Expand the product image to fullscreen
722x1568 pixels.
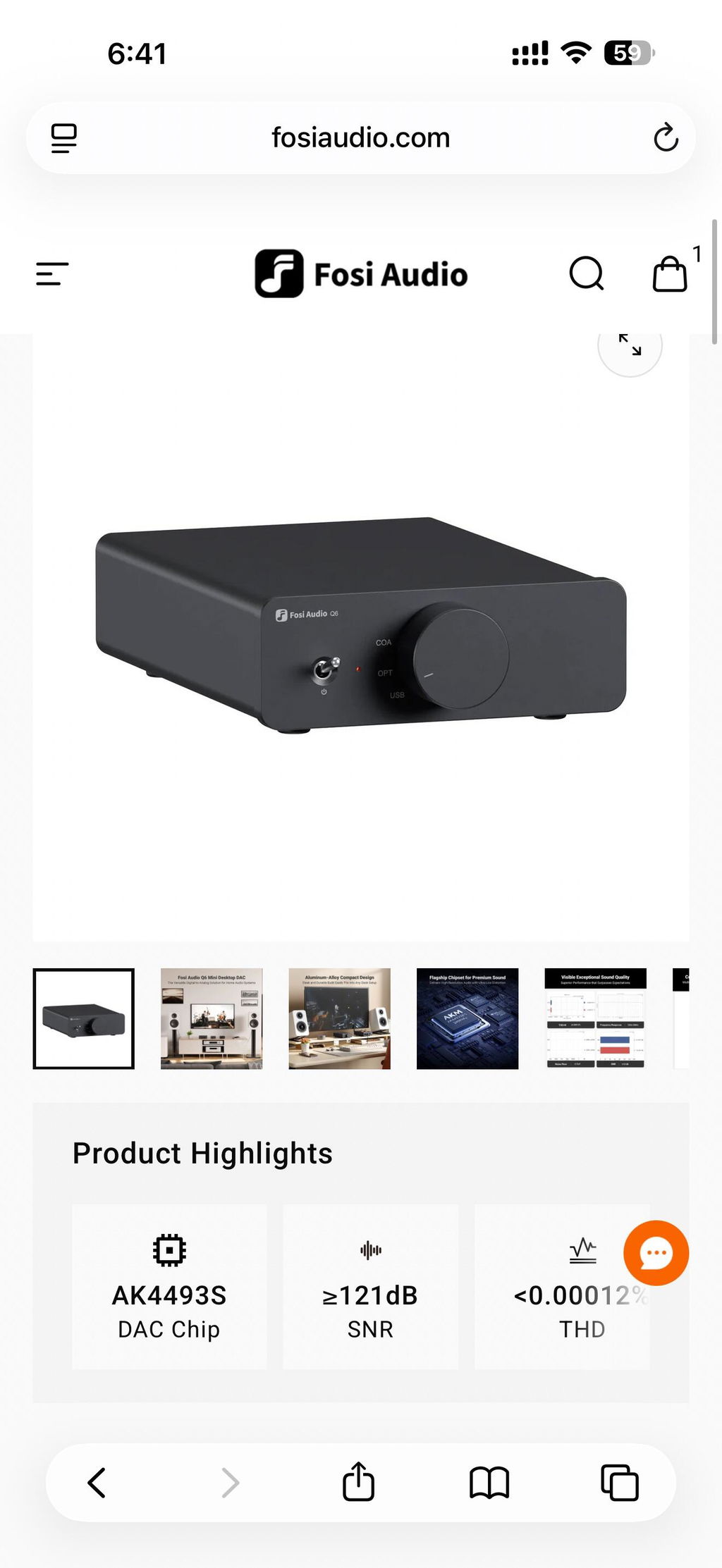coord(630,345)
